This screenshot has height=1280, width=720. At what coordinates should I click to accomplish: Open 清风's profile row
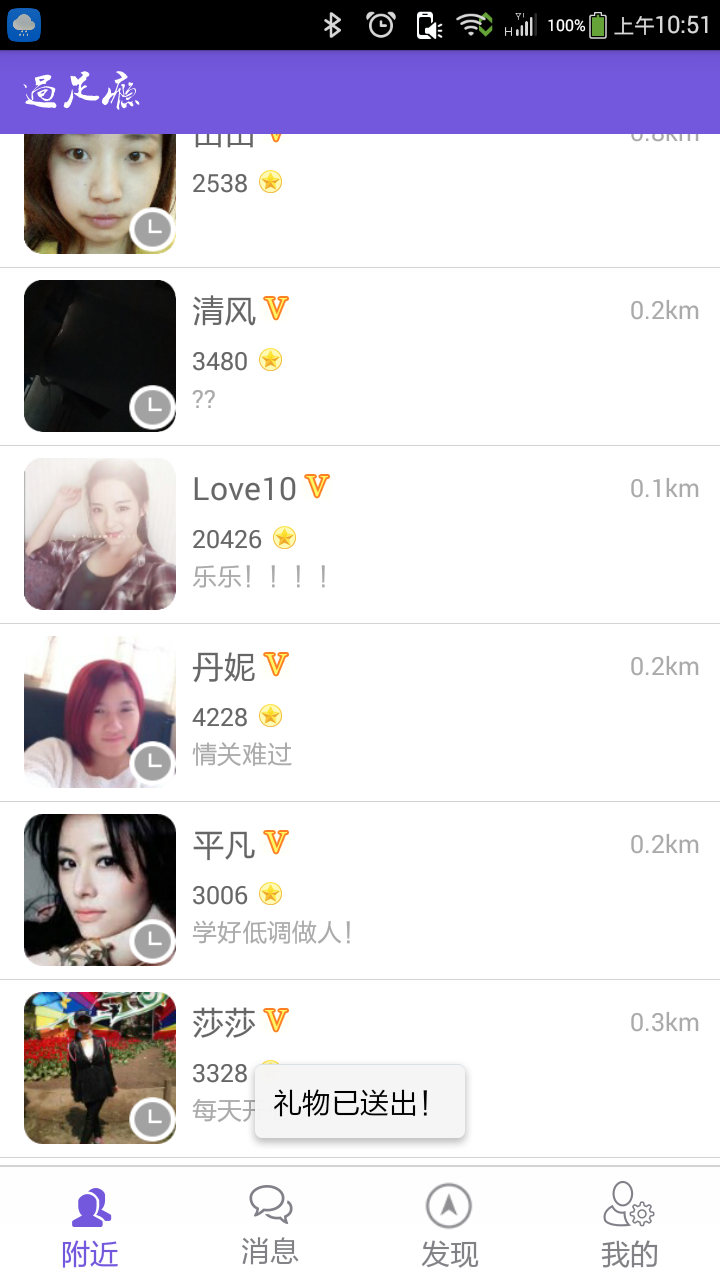coord(360,356)
